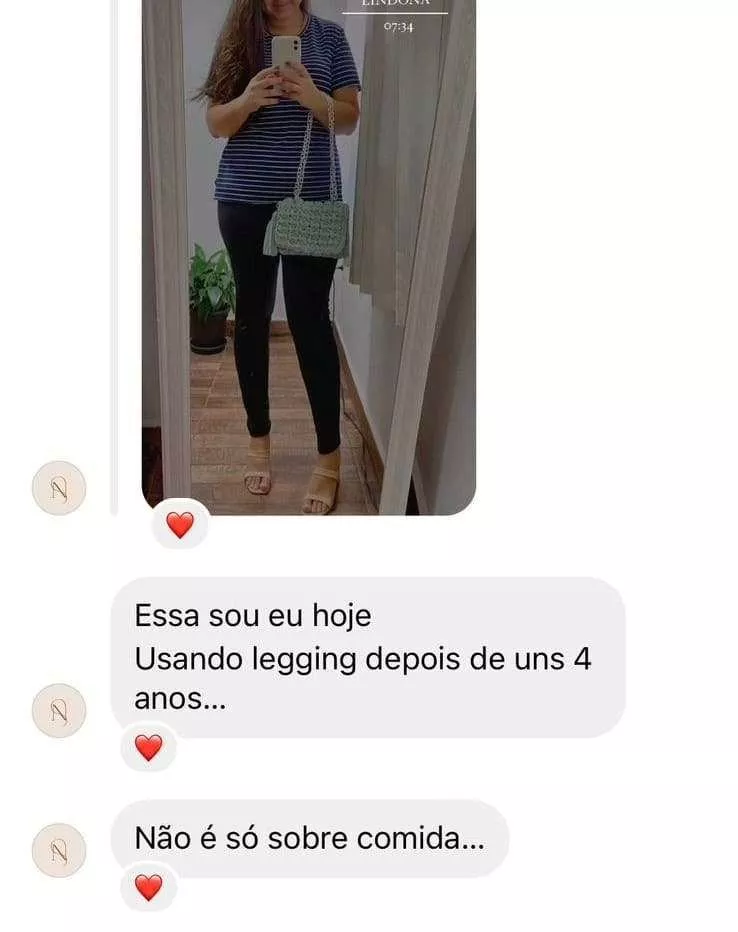The width and height of the screenshot is (738, 932).
Task: Open sender's avatar beside "Não é só sobre comida..."
Action: point(59,850)
